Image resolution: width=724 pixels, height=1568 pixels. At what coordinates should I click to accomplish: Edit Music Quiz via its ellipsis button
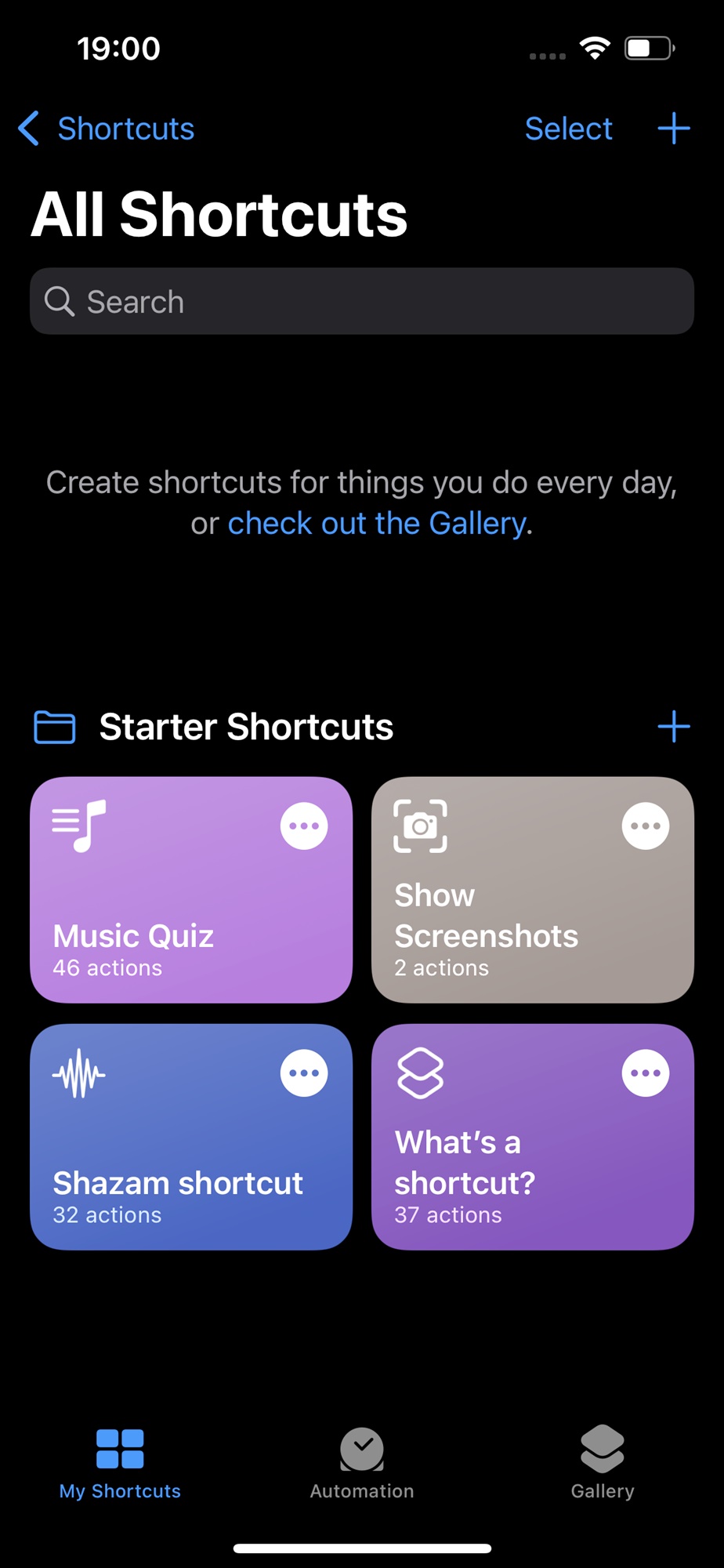click(x=304, y=826)
